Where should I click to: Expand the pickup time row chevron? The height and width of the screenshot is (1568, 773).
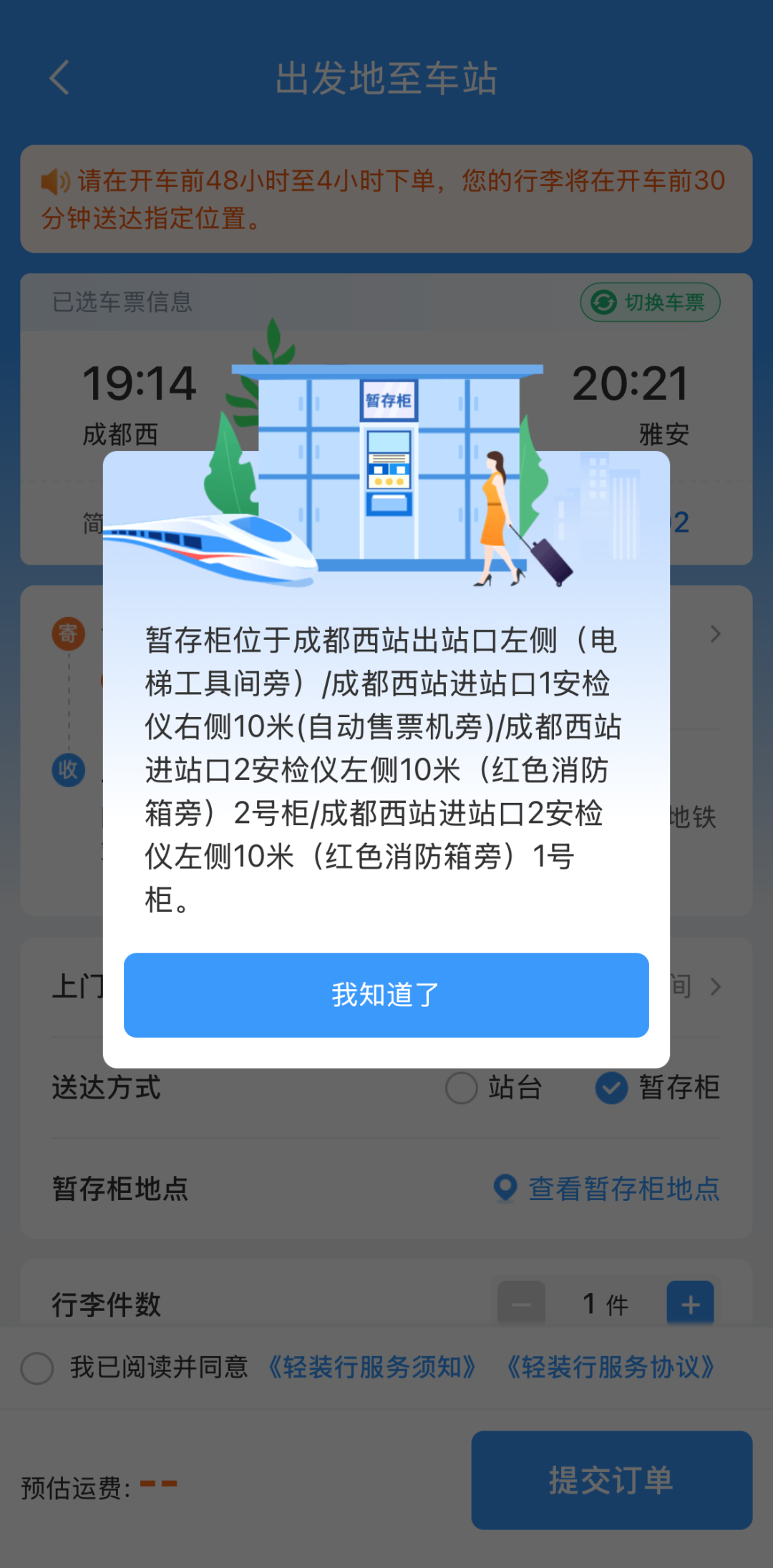716,986
